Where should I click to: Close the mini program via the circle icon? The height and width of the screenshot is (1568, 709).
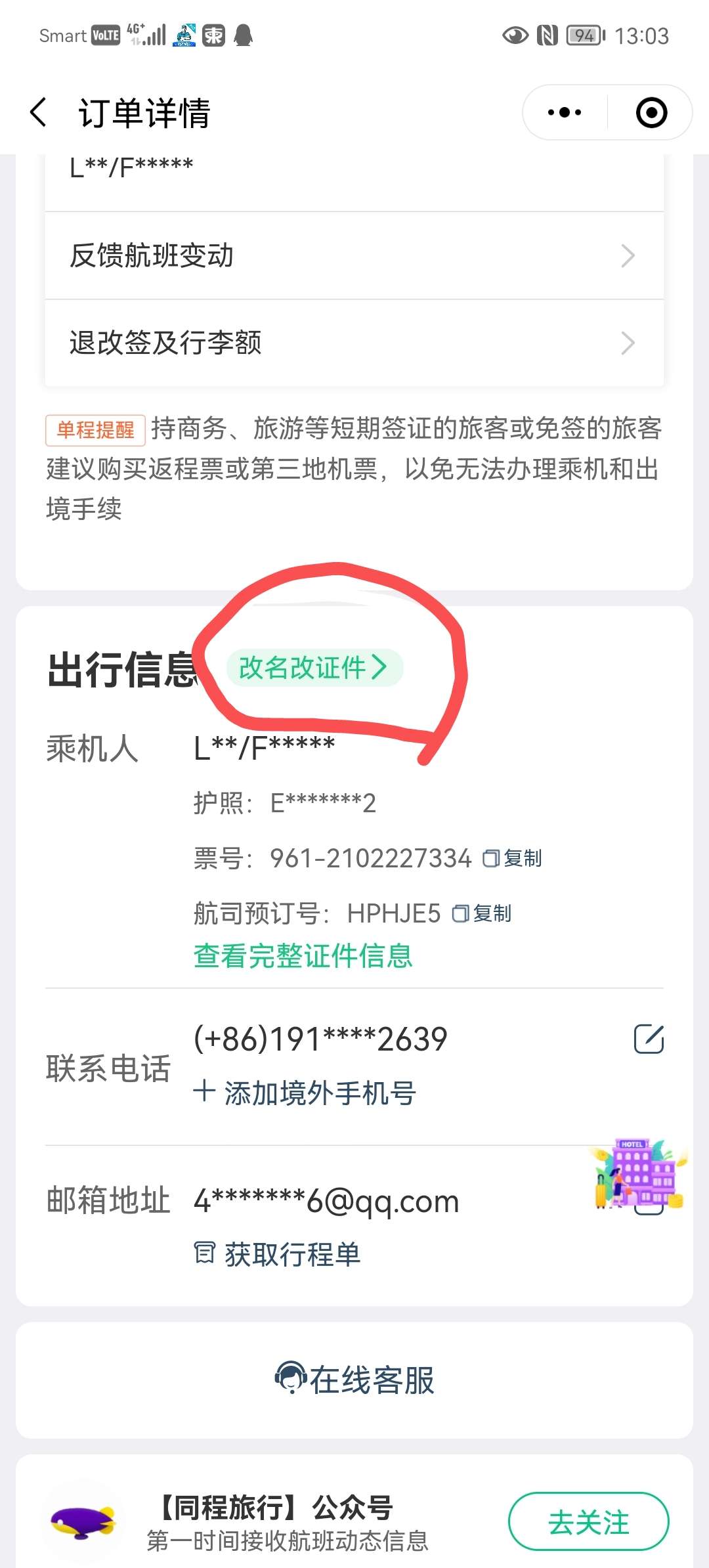pos(651,112)
